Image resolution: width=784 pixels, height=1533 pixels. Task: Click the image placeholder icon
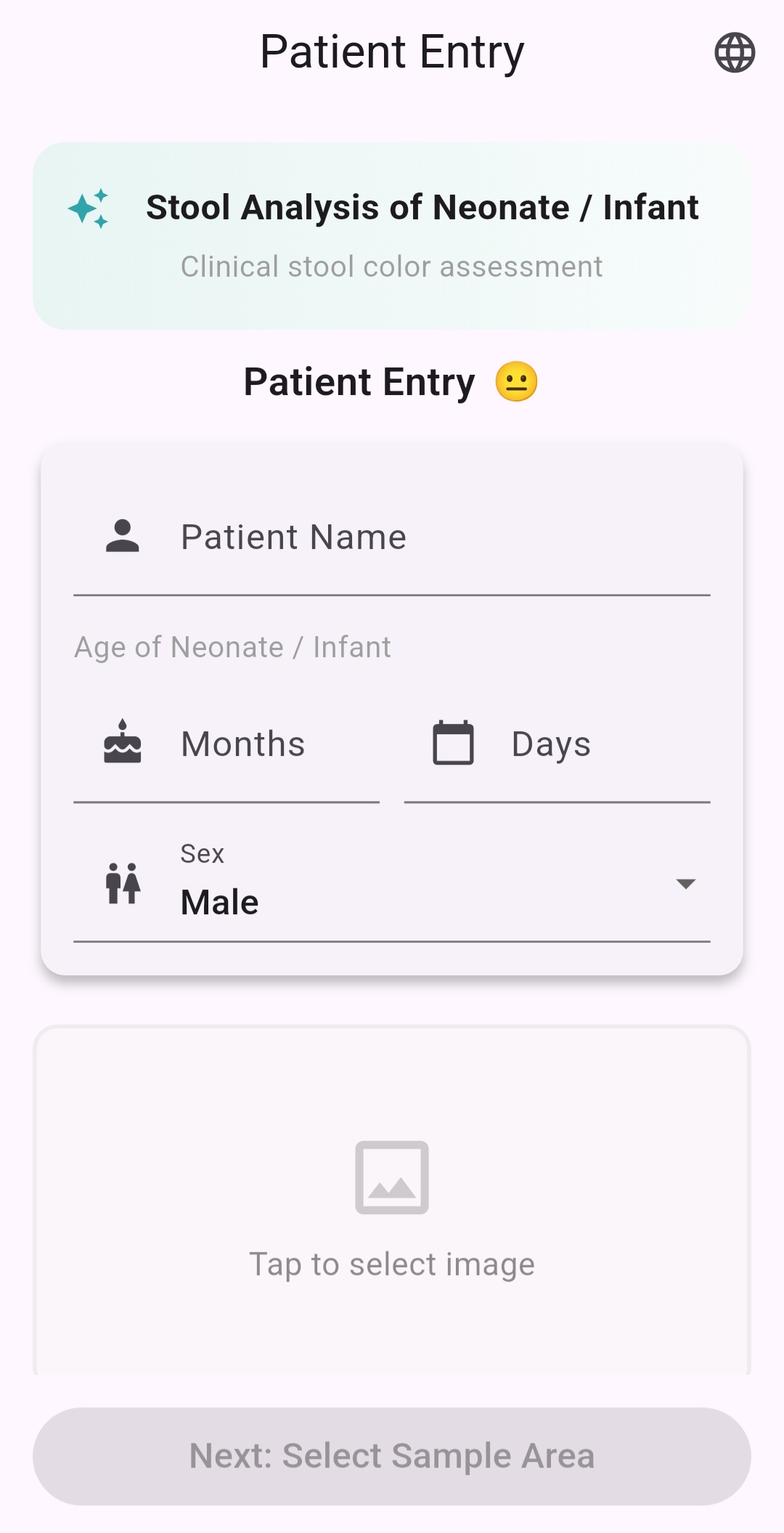[391, 1177]
